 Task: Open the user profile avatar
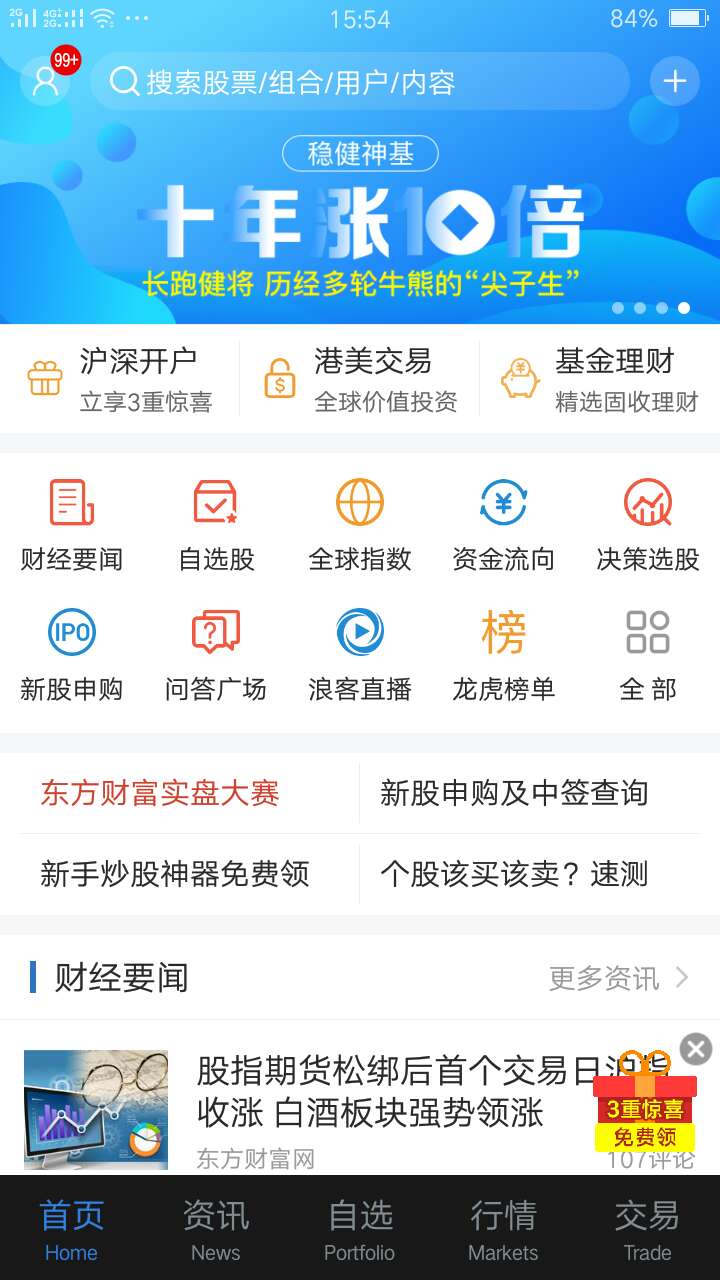(x=46, y=80)
